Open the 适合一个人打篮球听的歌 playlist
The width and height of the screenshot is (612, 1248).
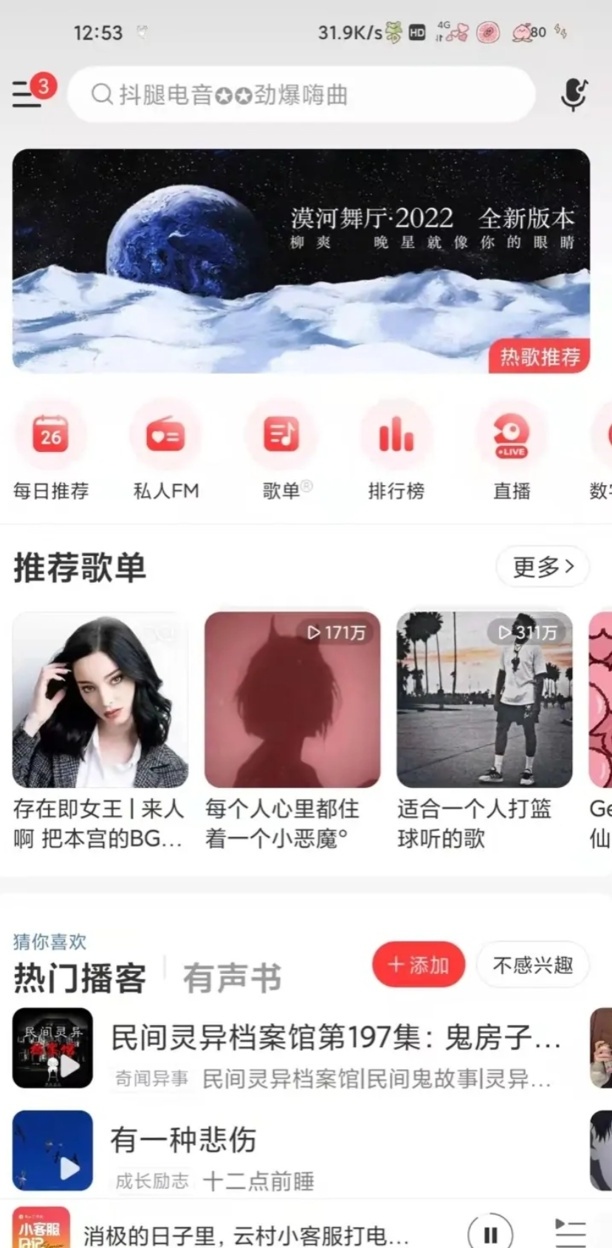pos(484,700)
